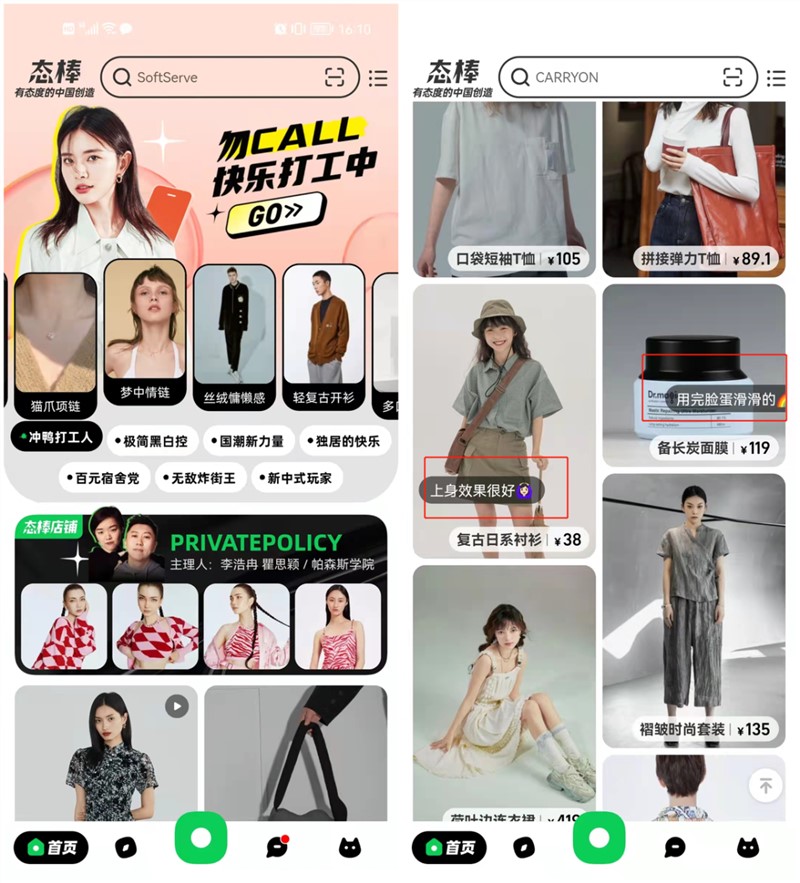The height and width of the screenshot is (883, 800).
Task: Open the CARRYON search box
Action: tap(615, 77)
